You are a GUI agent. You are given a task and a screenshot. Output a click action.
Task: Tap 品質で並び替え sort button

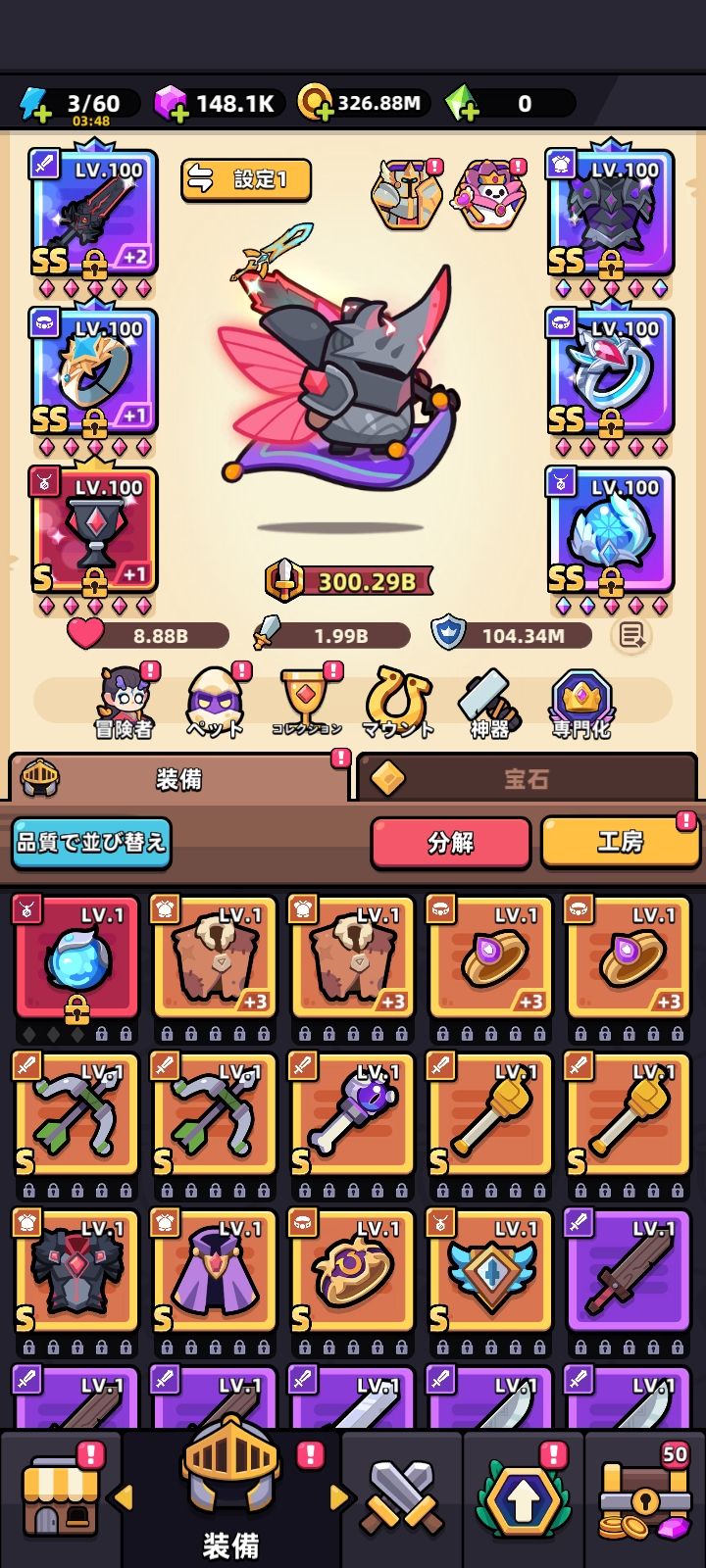coord(91,843)
